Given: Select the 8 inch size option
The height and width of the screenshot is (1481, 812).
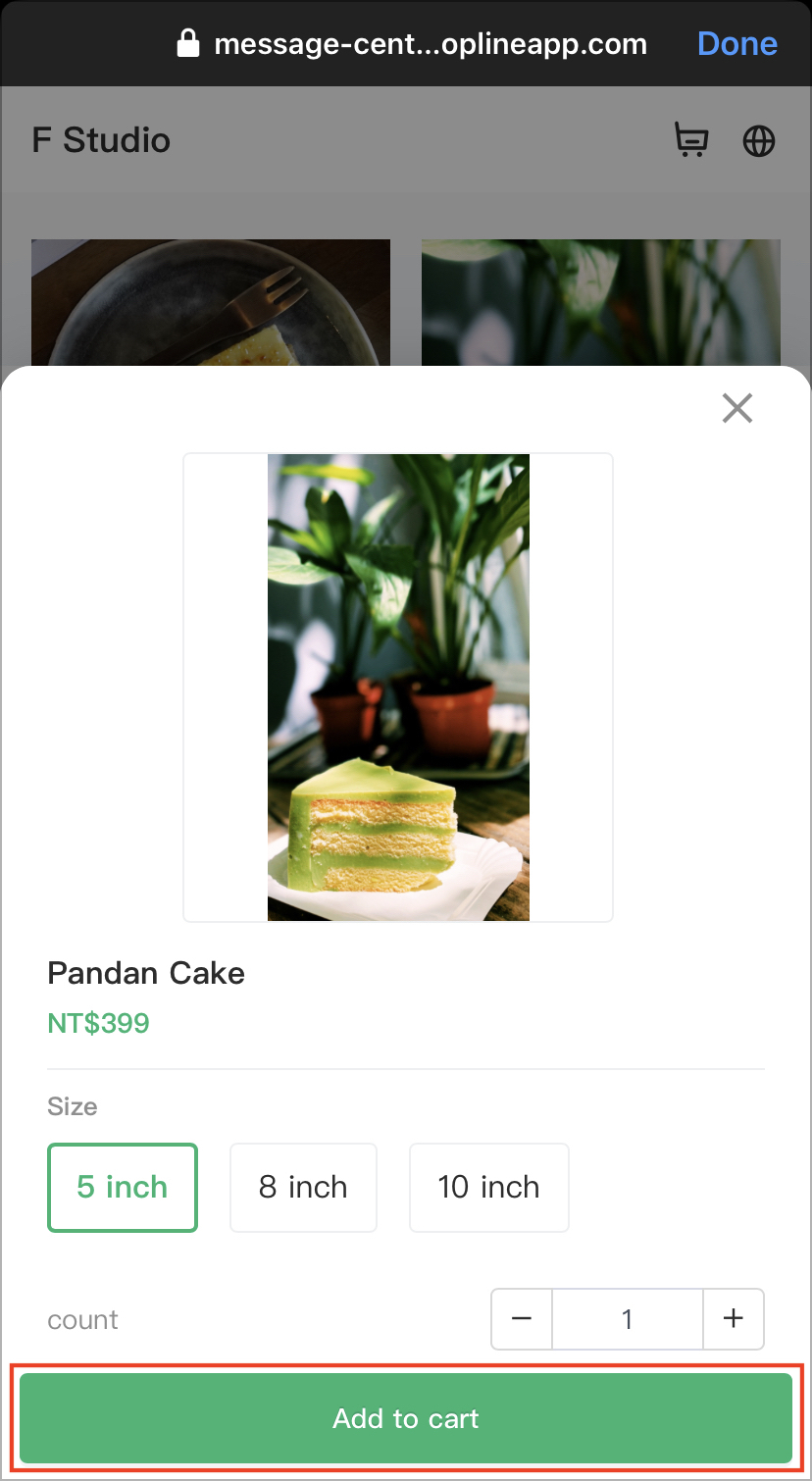Looking at the screenshot, I should 303,1188.
